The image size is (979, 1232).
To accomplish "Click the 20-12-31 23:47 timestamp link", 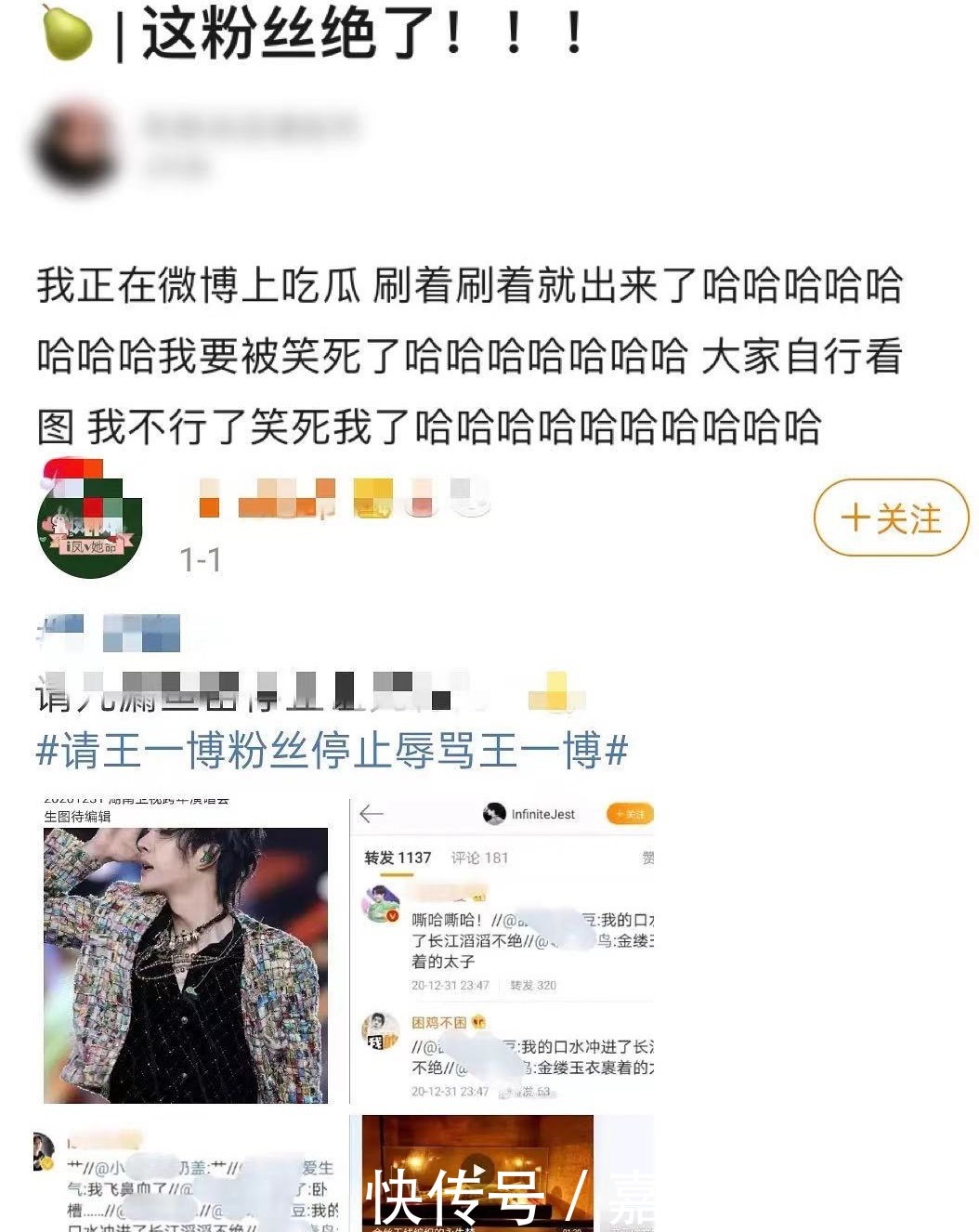I will [450, 985].
